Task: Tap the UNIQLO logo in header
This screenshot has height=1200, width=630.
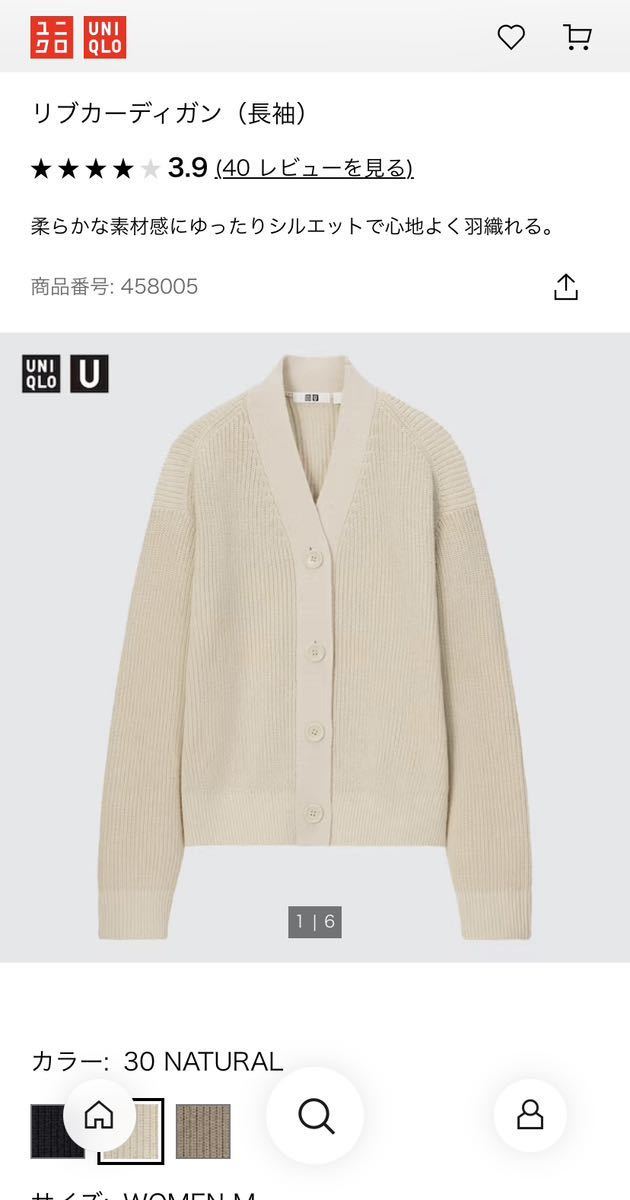Action: [78, 38]
